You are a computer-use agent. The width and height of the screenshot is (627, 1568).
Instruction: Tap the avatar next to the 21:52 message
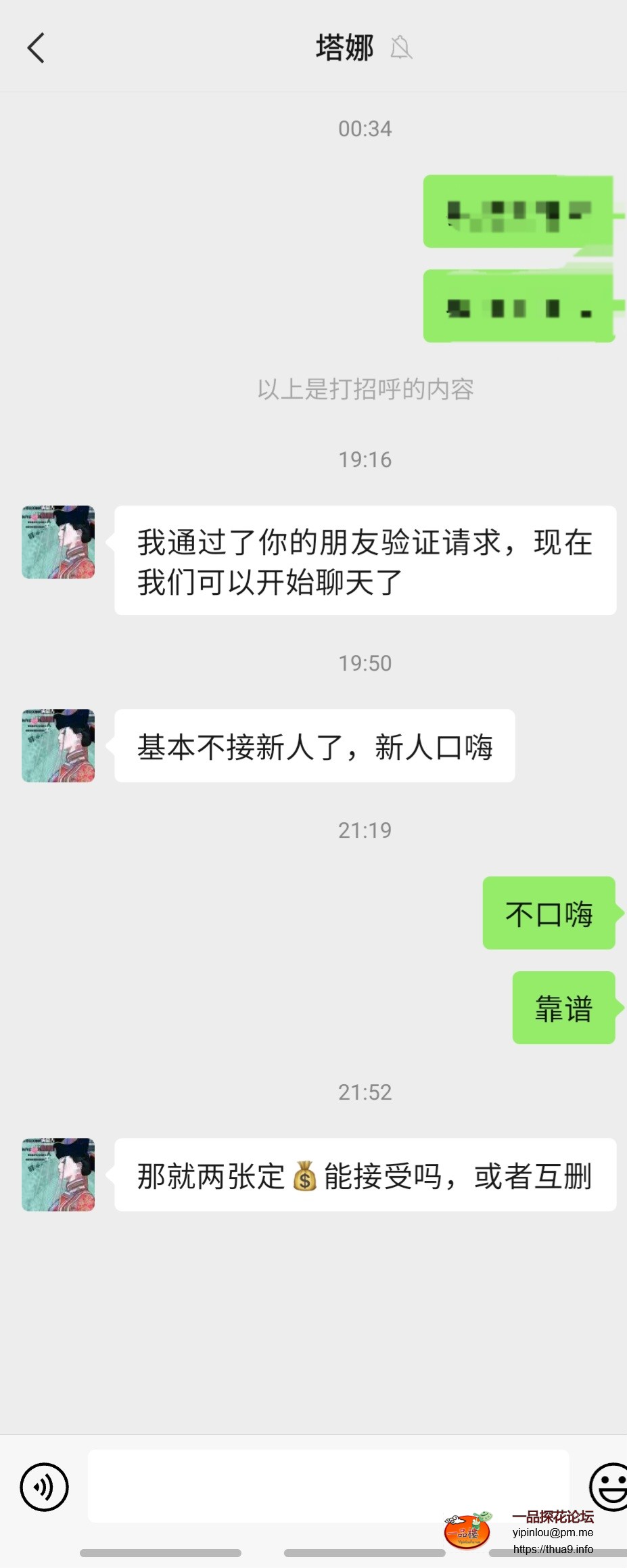coord(57,1174)
